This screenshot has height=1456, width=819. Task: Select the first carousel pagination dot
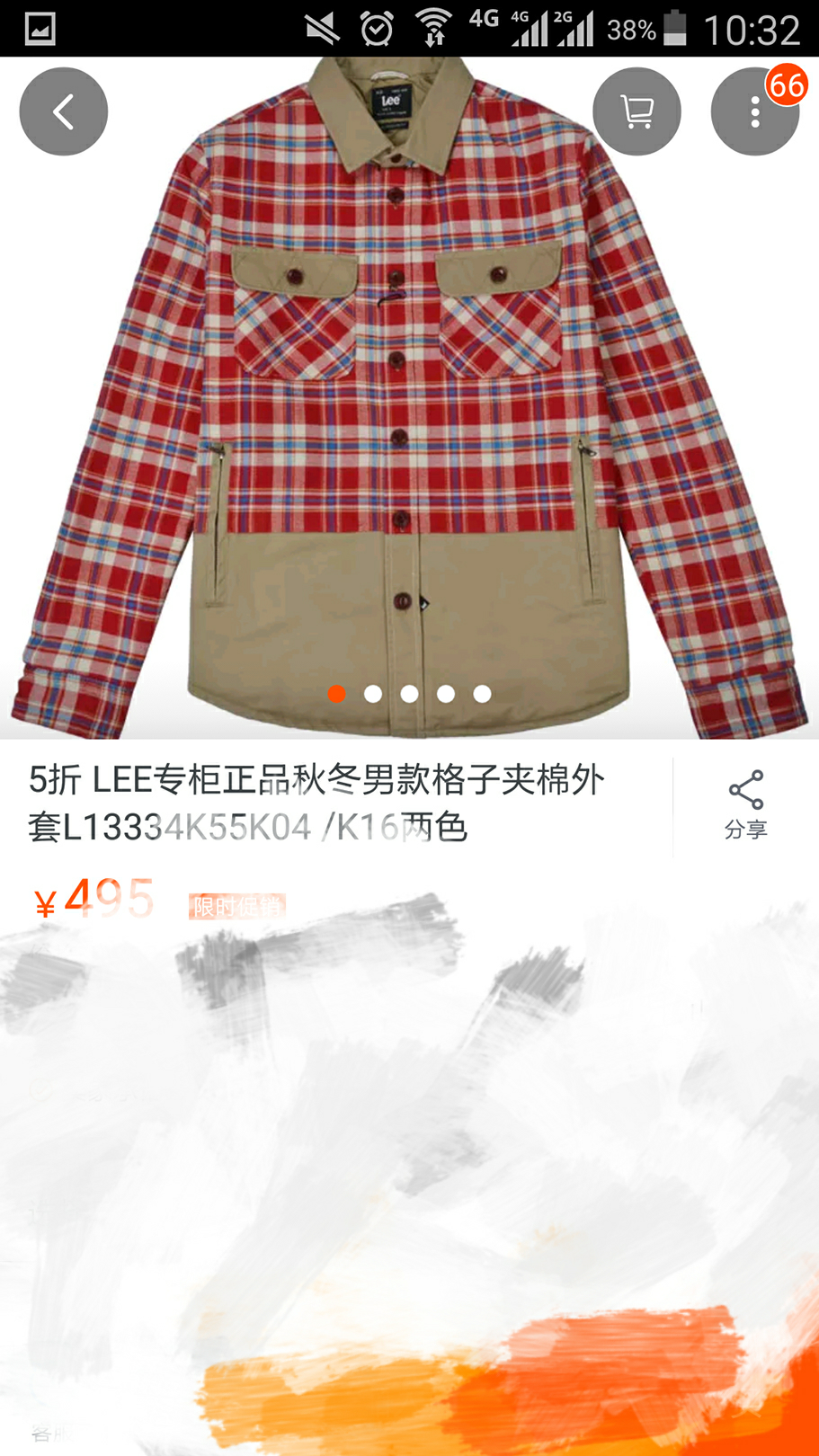point(336,693)
